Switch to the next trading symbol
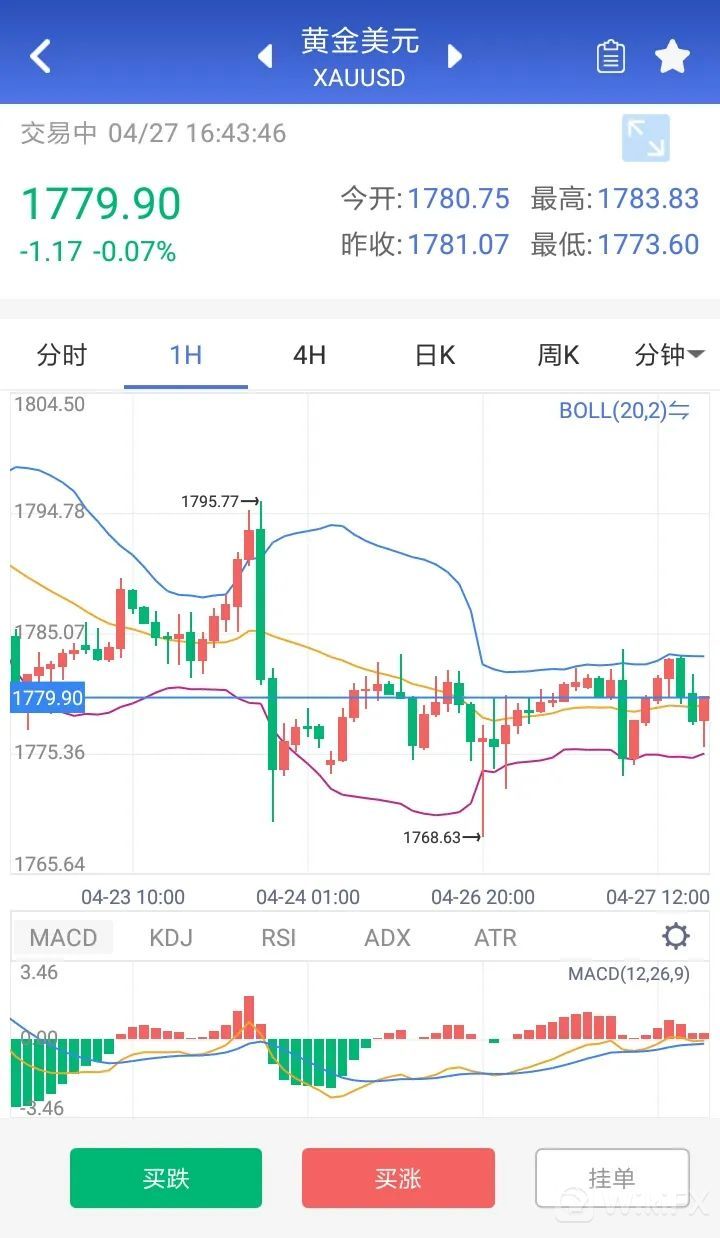The width and height of the screenshot is (720, 1238). point(455,56)
